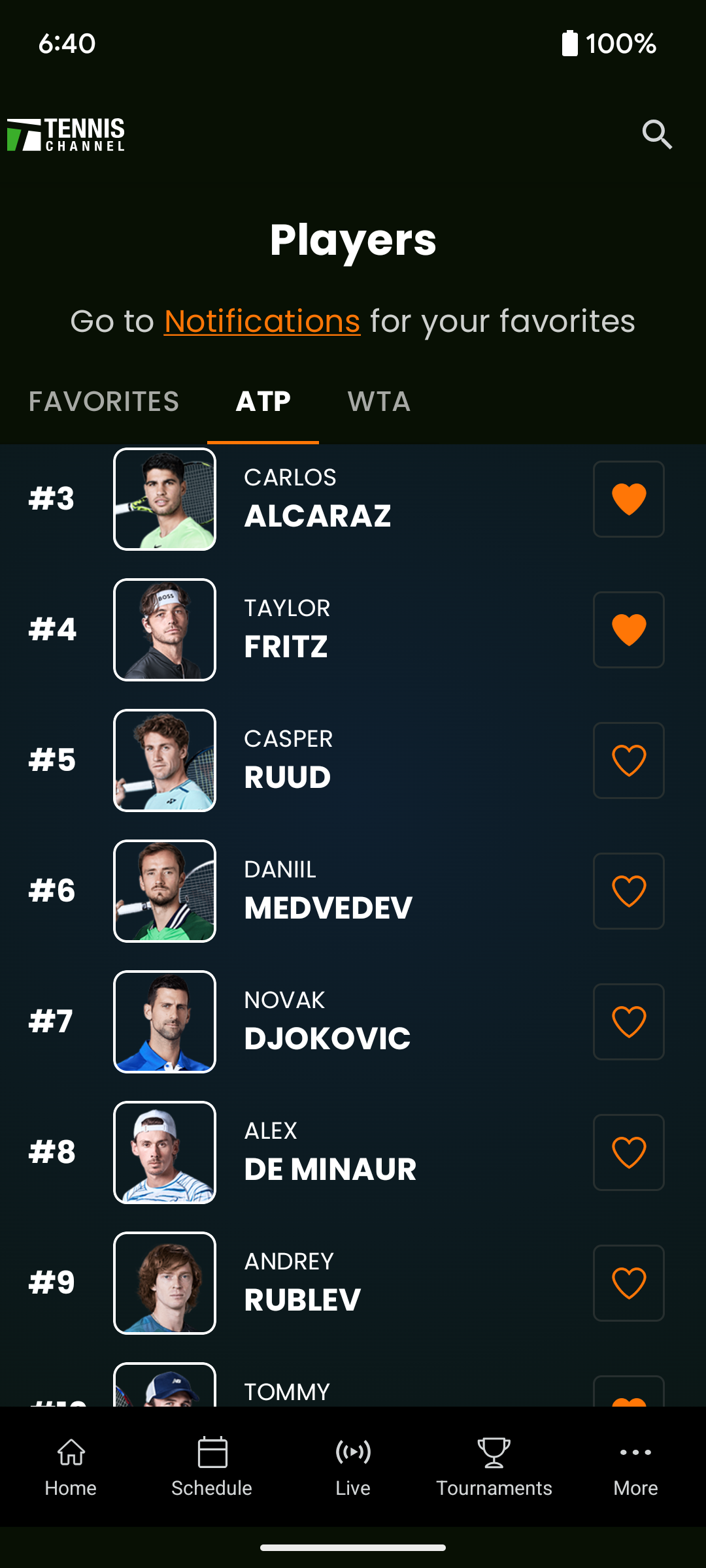Open the More menu
Screen dimensions: 706x1568
coord(635,1467)
